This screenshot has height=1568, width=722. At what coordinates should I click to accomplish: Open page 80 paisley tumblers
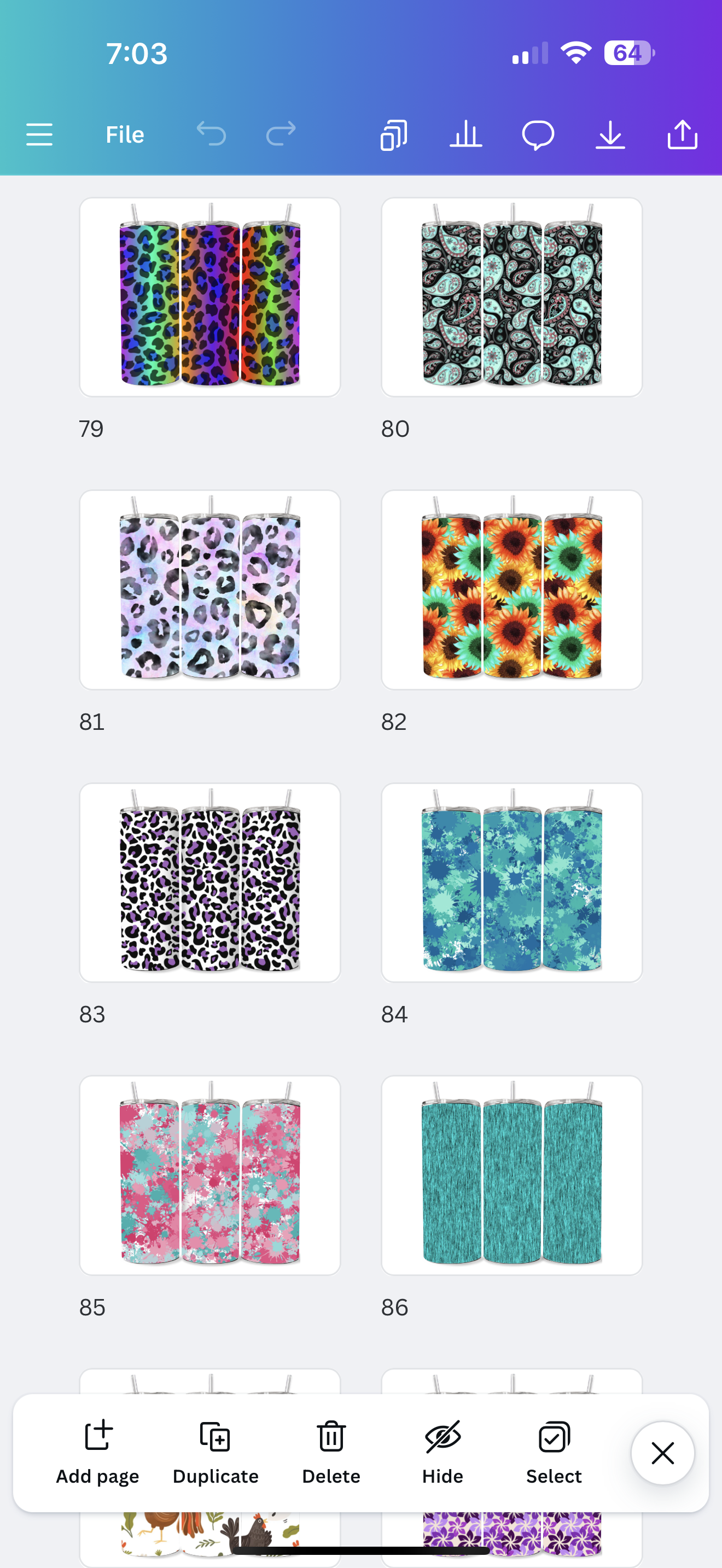(511, 297)
